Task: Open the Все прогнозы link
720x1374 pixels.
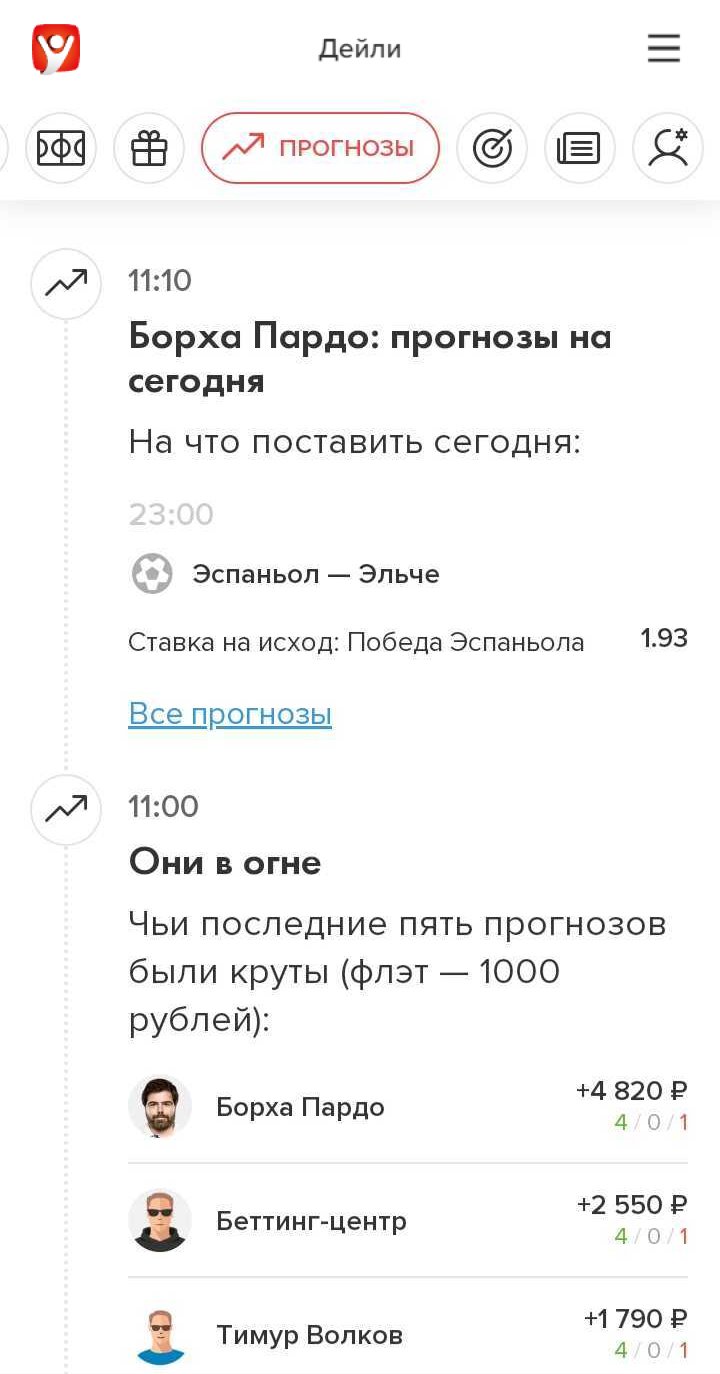Action: point(230,714)
